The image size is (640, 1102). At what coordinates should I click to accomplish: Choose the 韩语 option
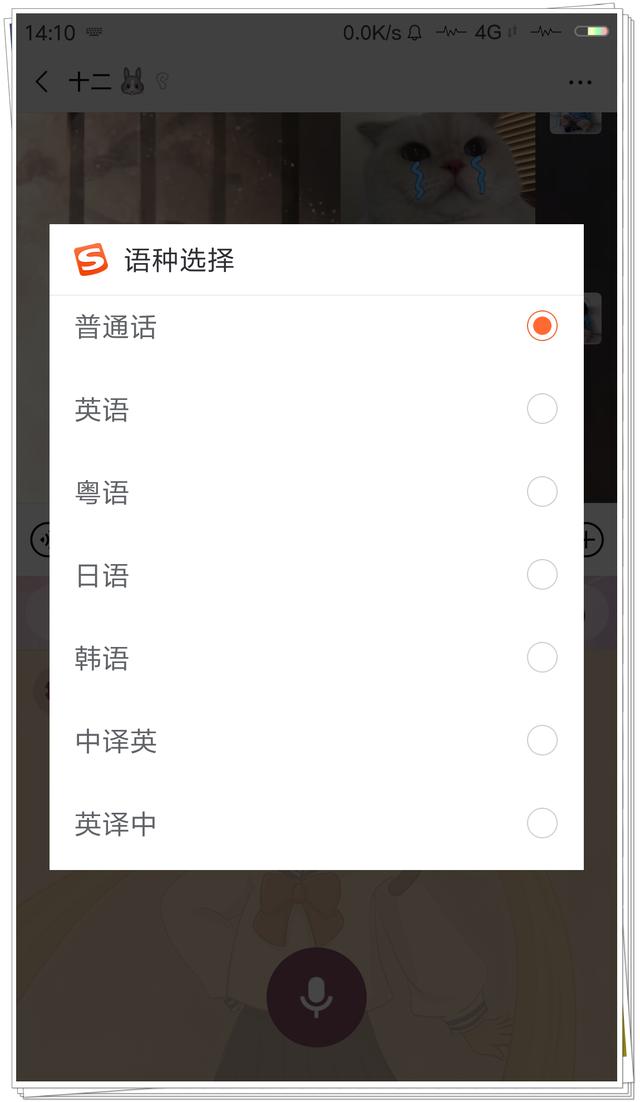(316, 658)
